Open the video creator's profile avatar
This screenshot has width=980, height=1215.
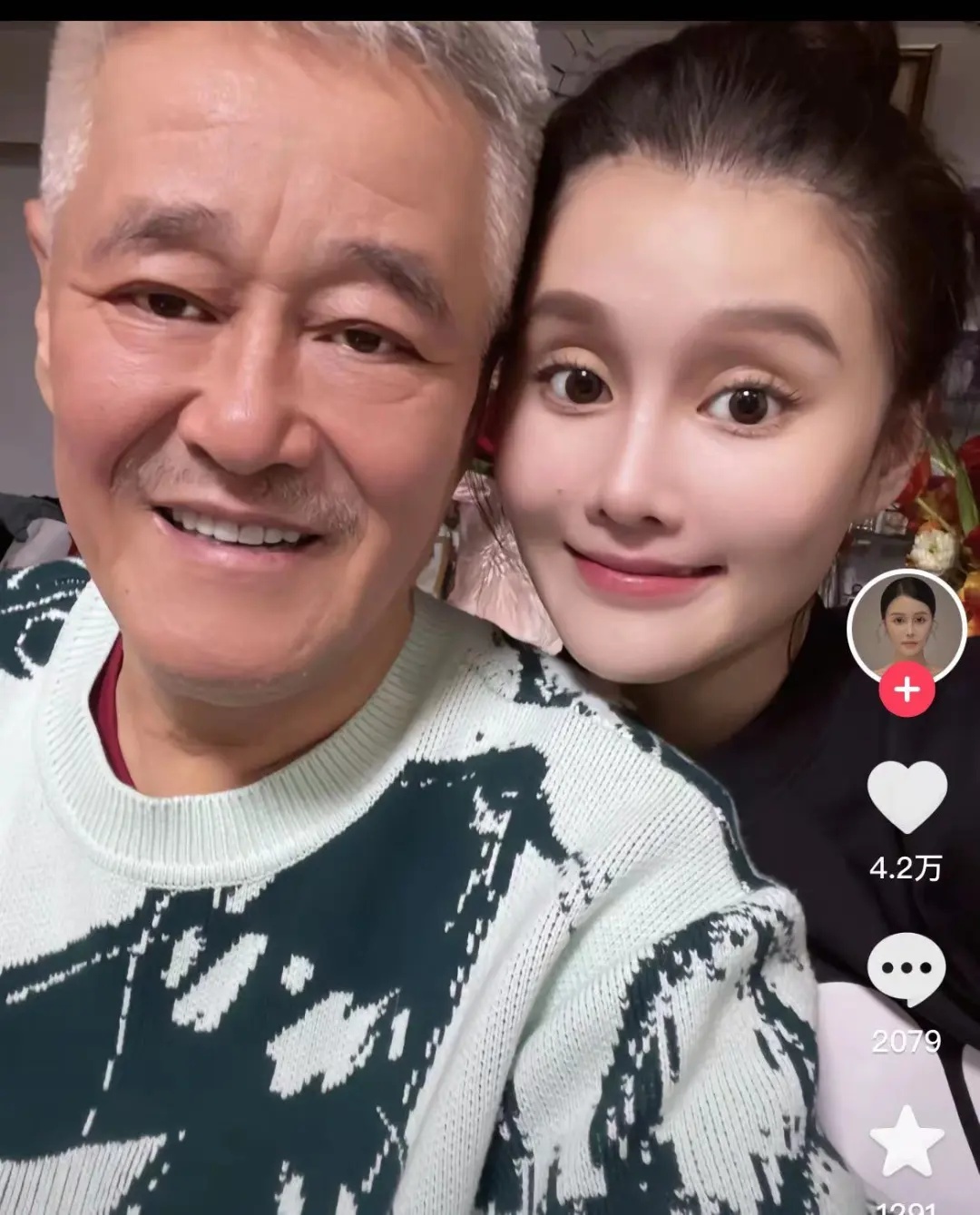(906, 630)
